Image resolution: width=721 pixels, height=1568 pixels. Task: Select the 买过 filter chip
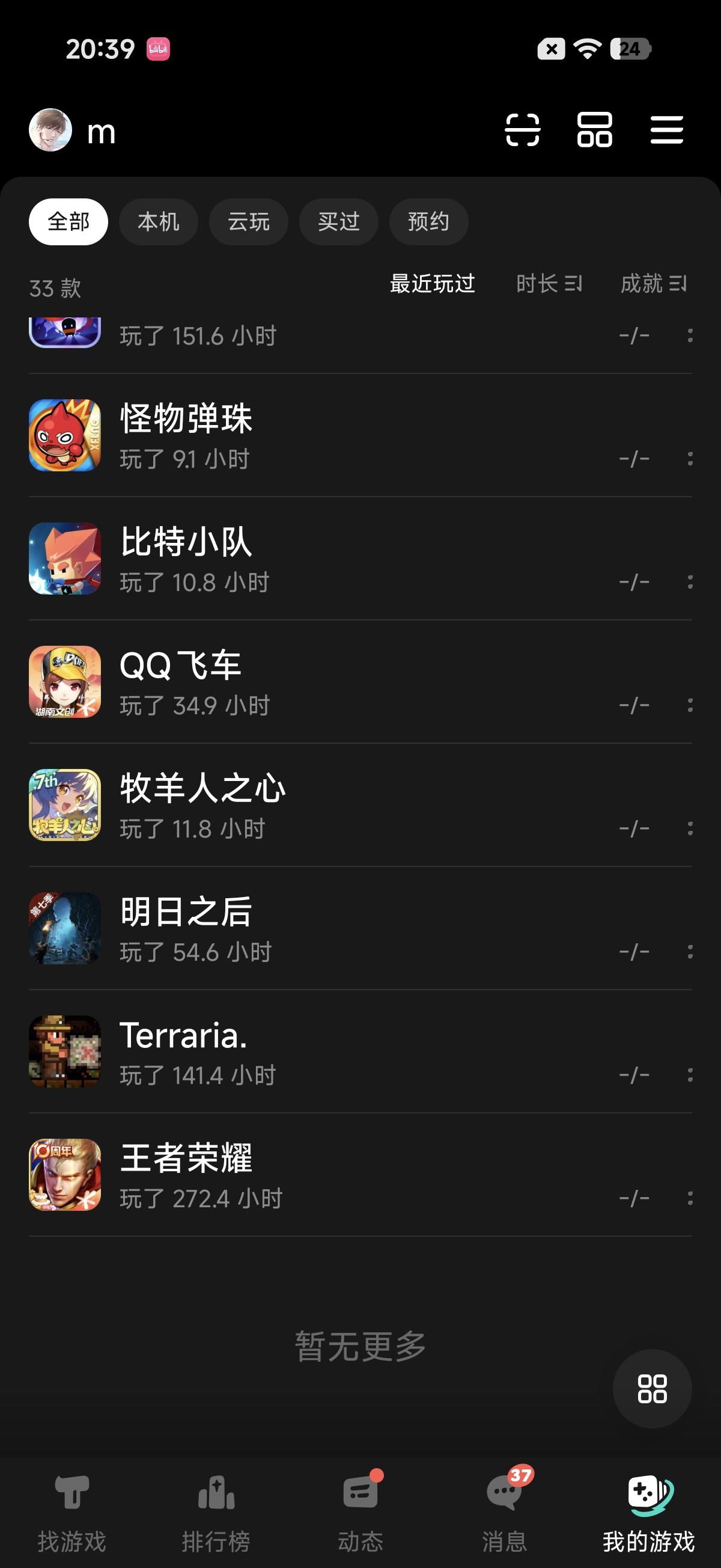tap(338, 222)
